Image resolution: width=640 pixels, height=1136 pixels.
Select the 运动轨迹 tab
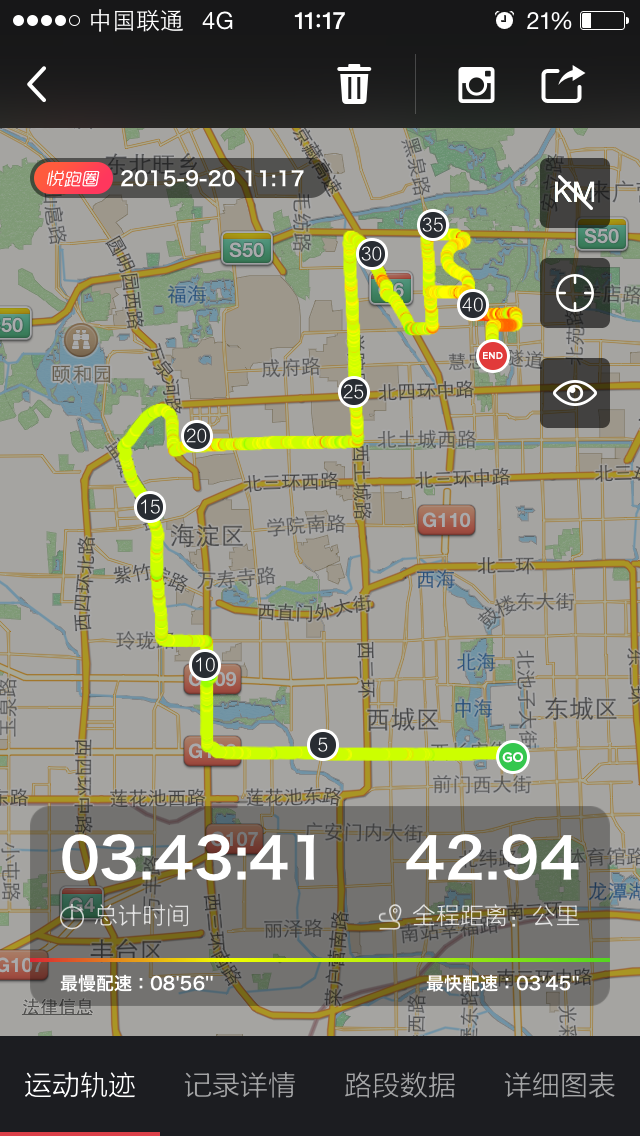80,1085
